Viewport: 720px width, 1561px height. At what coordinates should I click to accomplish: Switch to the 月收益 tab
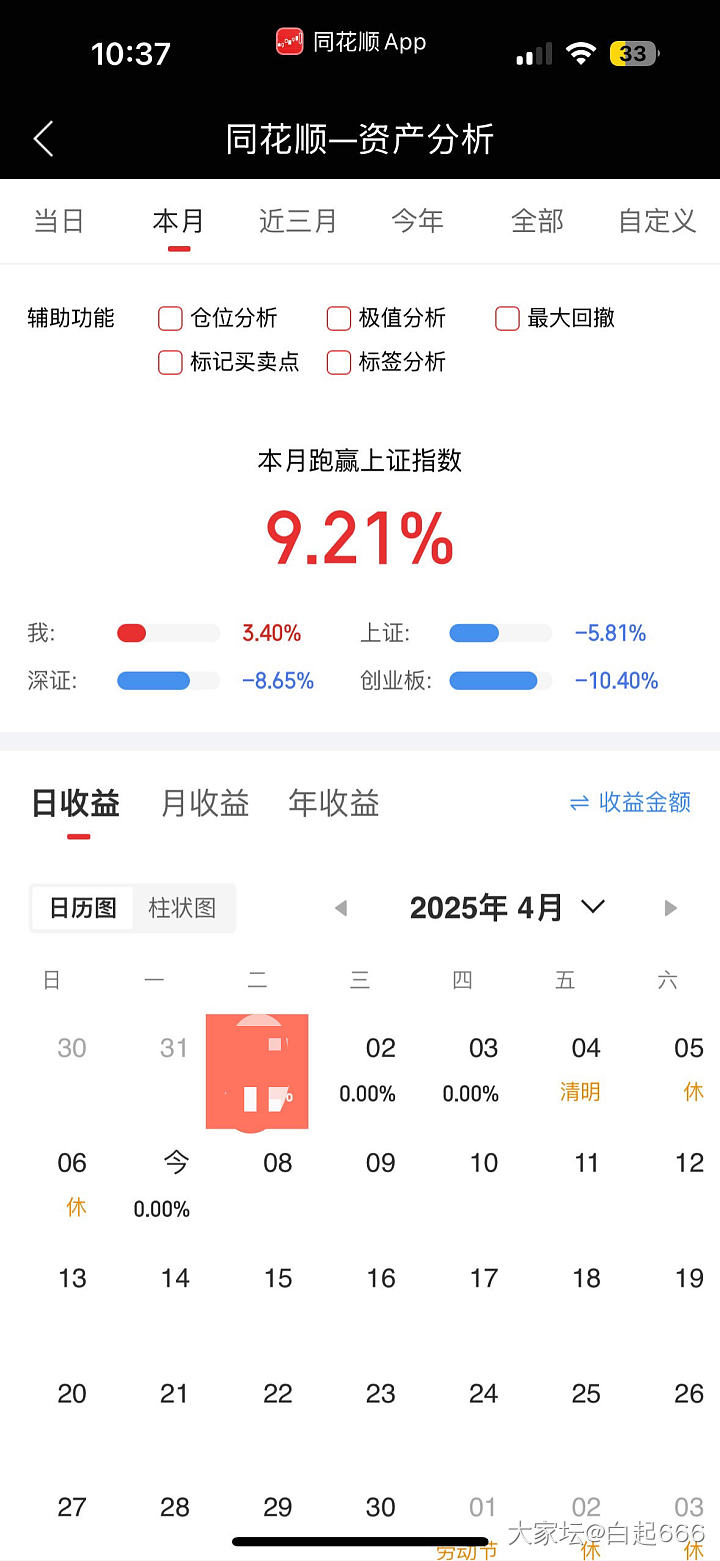point(205,803)
